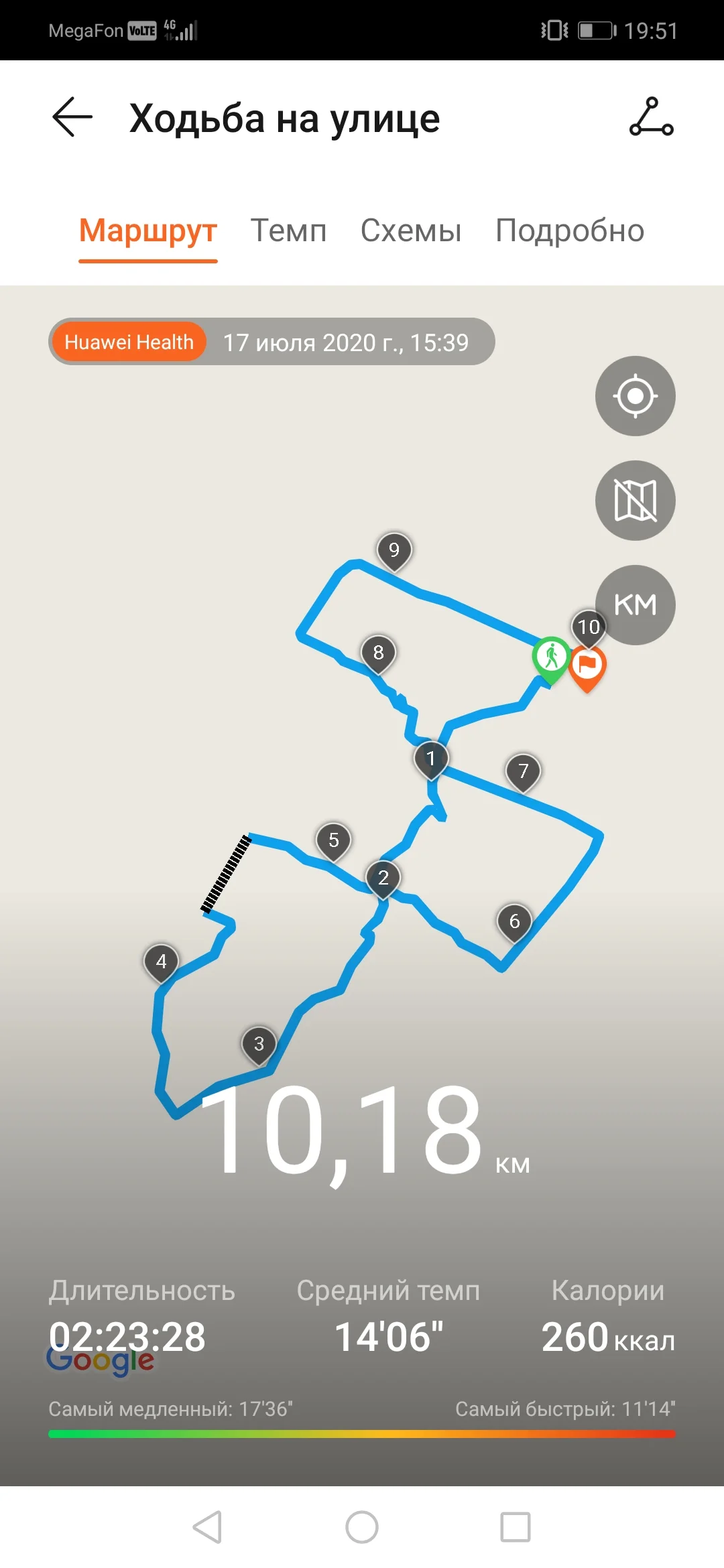Select the Подробно tab
Screen dimensions: 724x1568
click(x=569, y=231)
